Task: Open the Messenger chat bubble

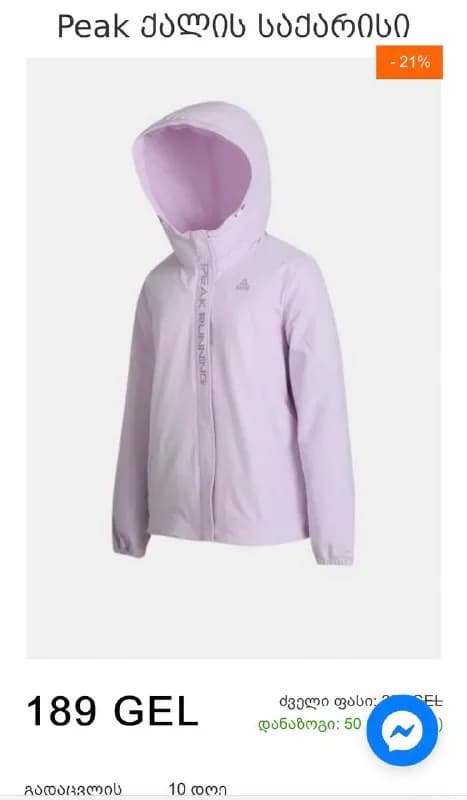Action: coord(402,730)
